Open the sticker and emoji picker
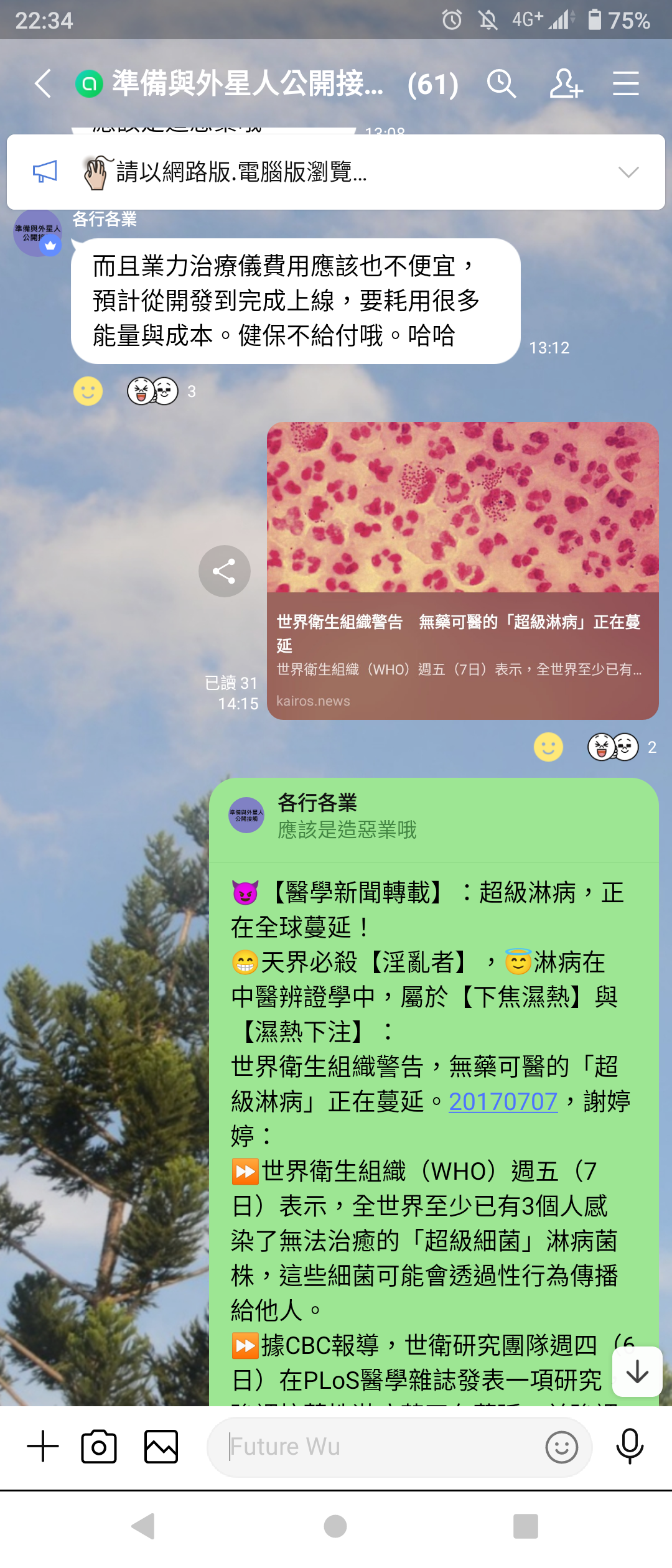This screenshot has height=1568, width=672. 561,1447
